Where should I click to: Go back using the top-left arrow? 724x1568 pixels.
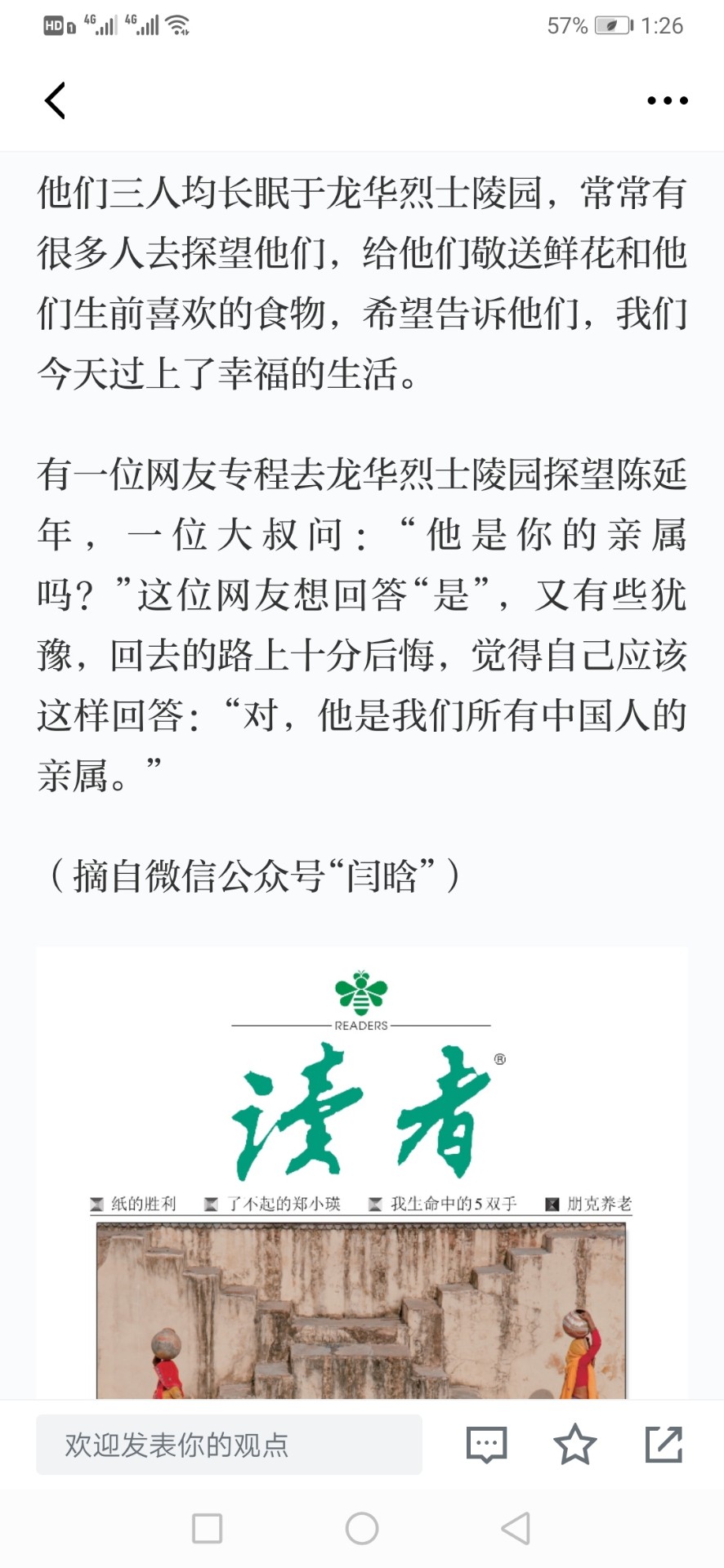55,100
